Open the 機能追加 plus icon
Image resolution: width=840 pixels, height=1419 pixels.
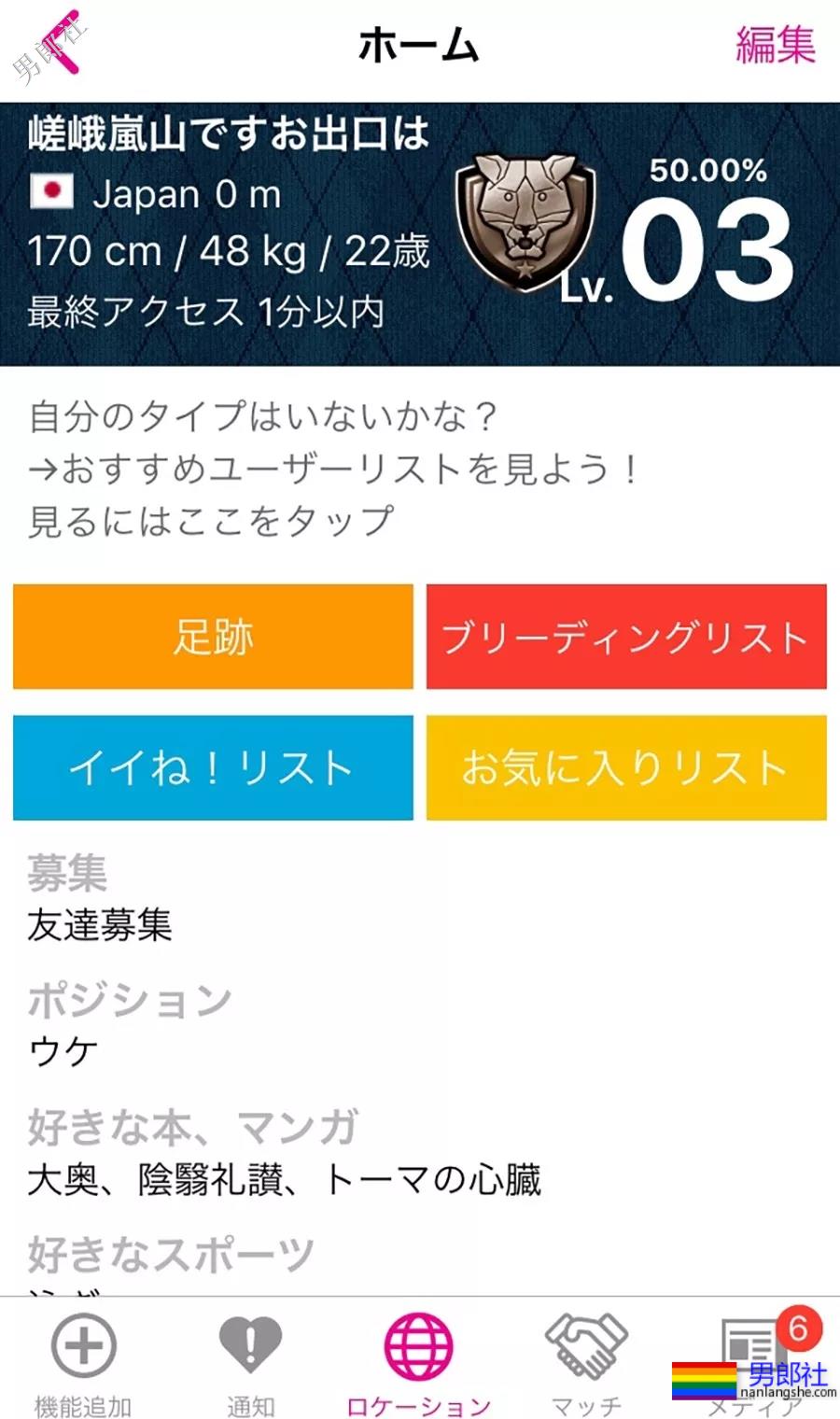(82, 1345)
